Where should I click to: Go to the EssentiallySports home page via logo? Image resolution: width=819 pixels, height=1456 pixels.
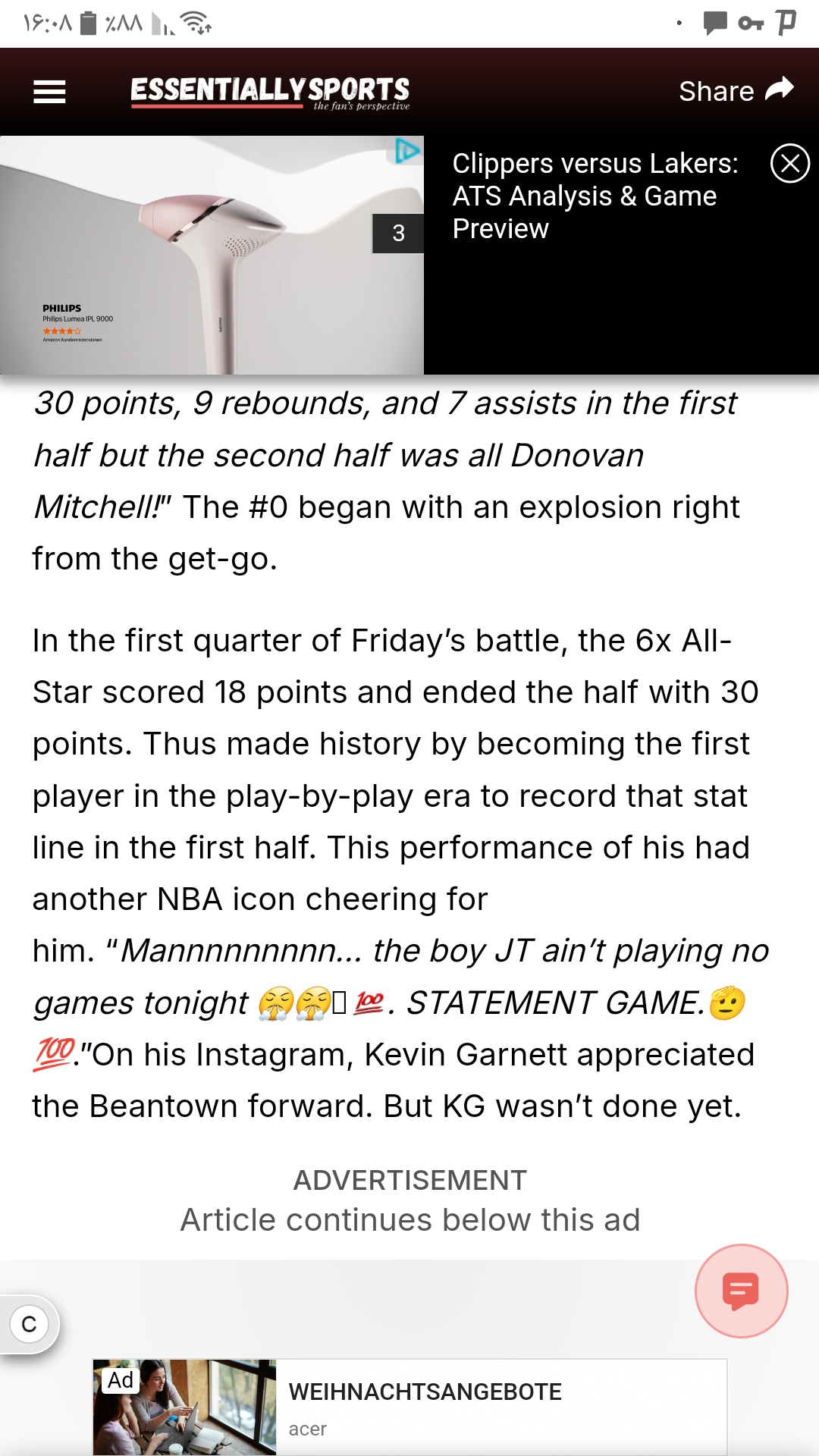tap(270, 93)
